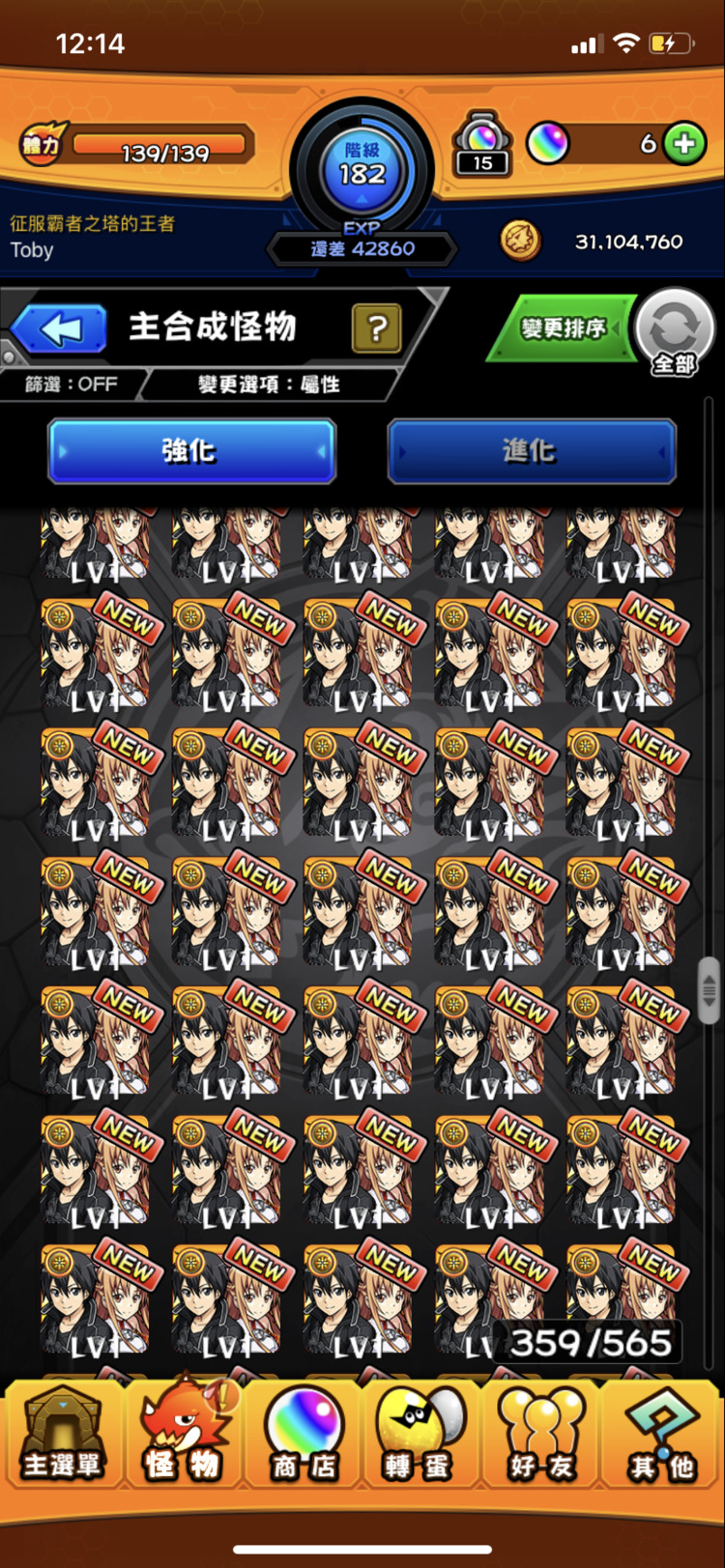
Task: Tap the blue back arrow button
Action: 60,328
